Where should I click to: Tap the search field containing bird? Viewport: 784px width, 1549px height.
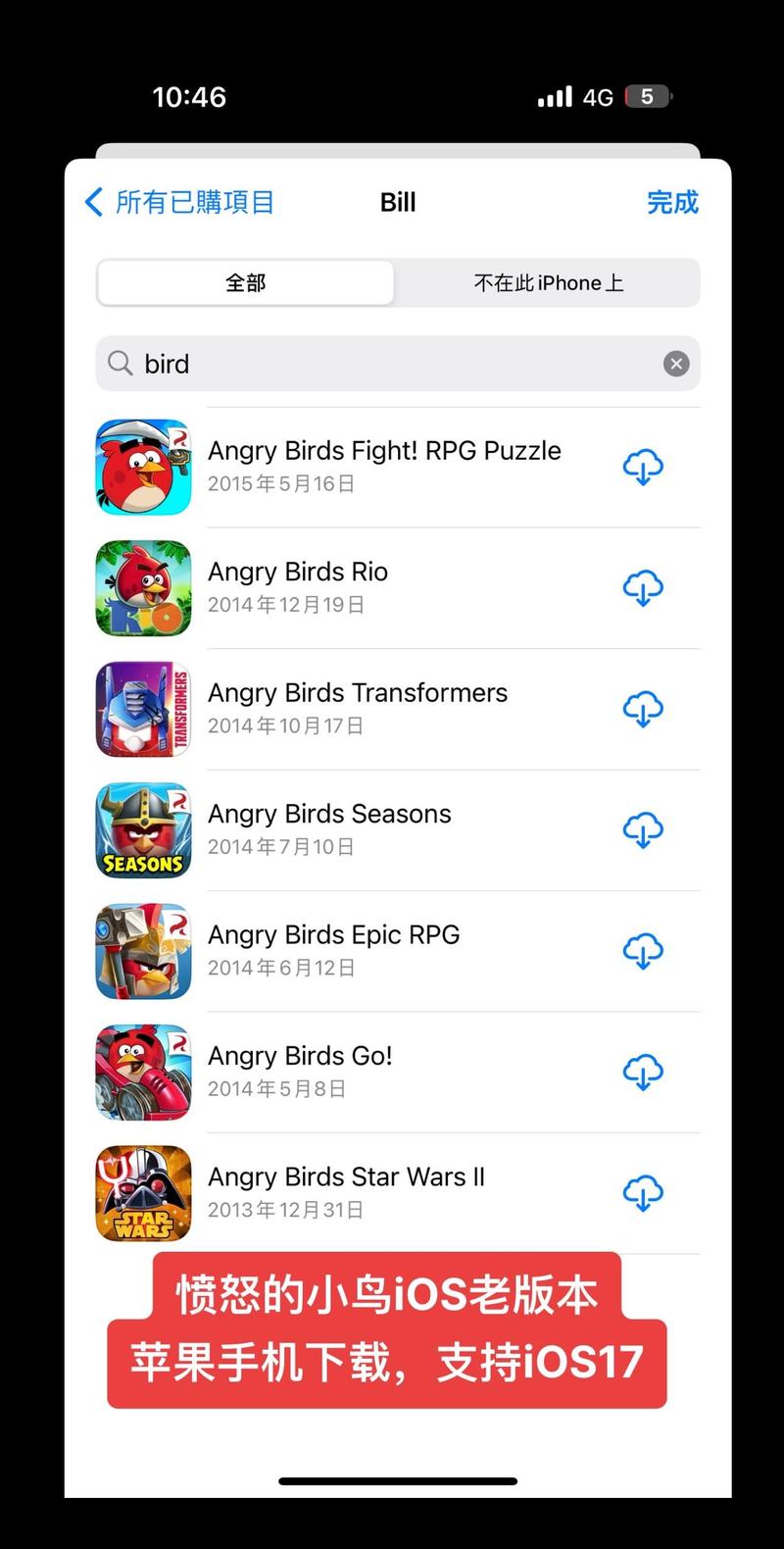coord(392,364)
